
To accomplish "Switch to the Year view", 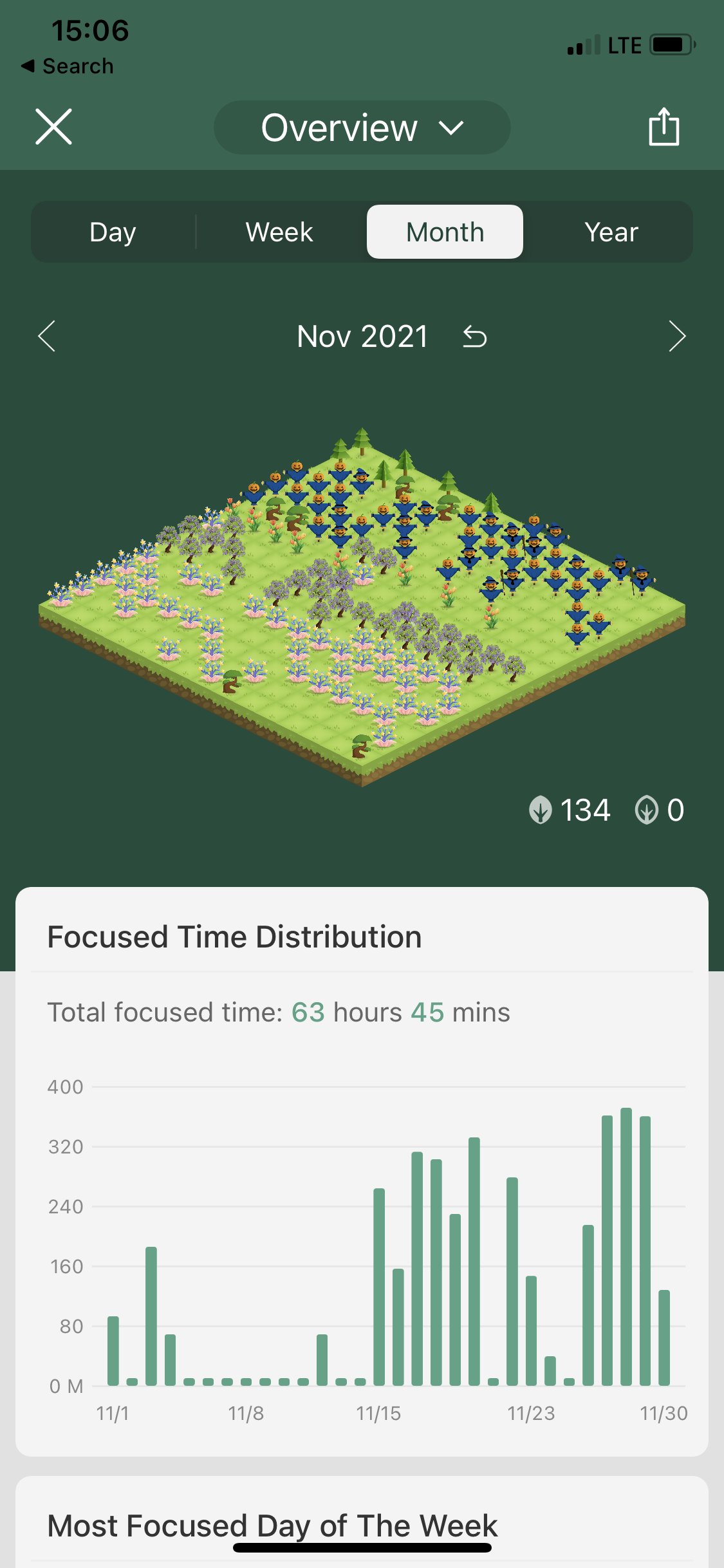I will coord(611,232).
